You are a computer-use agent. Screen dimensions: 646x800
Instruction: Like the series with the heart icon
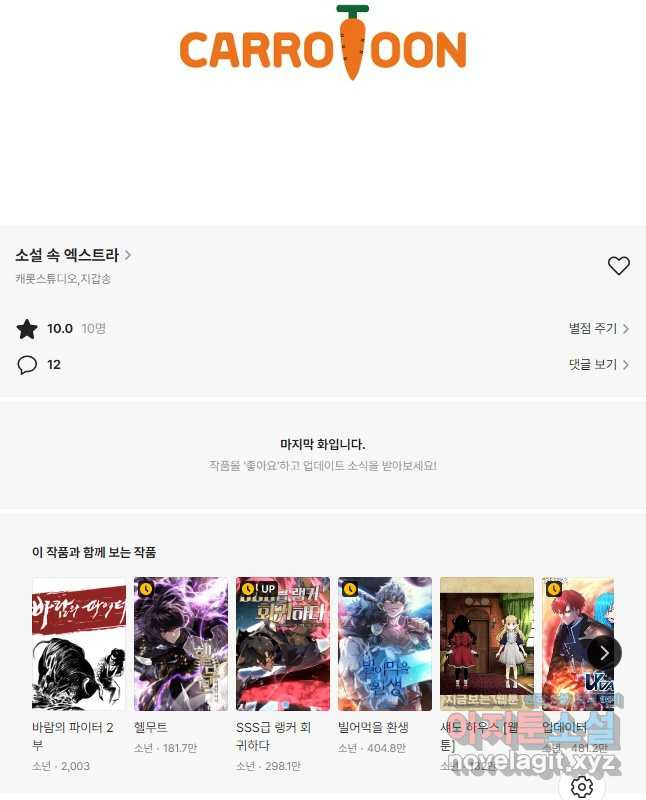tap(619, 265)
